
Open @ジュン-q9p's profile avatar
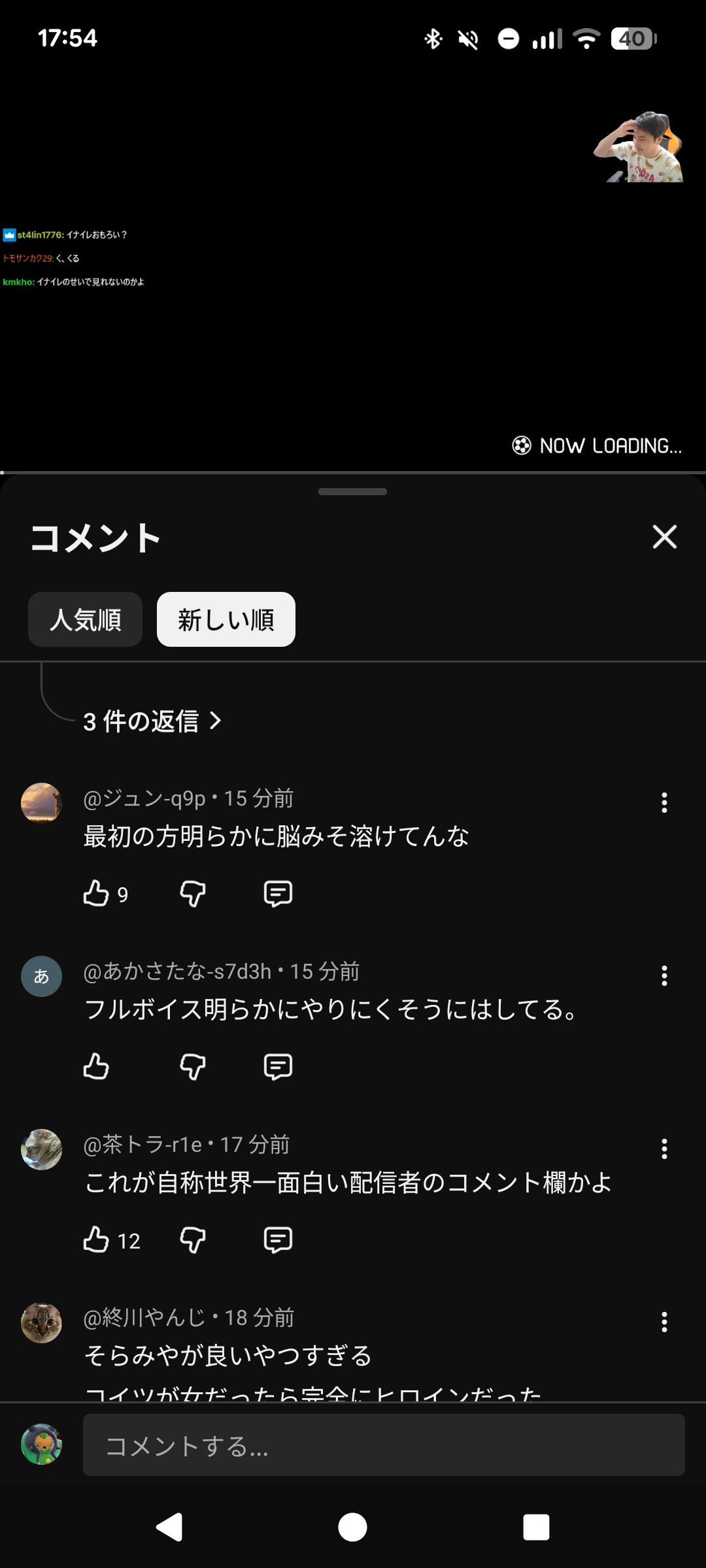(x=41, y=803)
